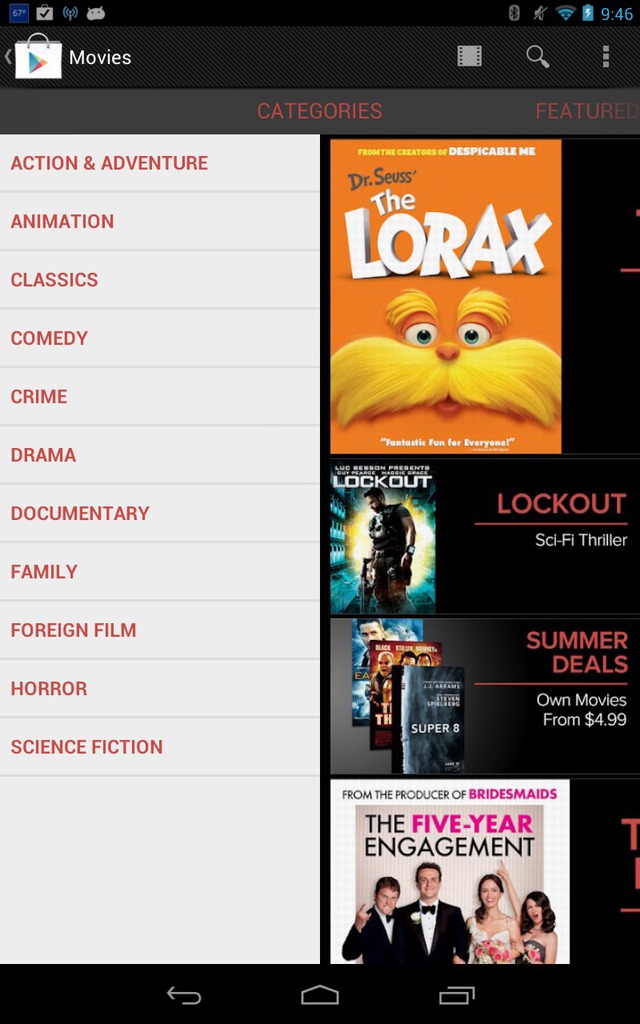Tap the Play Store bag to go up
The height and width of the screenshot is (1024, 640).
38,57
